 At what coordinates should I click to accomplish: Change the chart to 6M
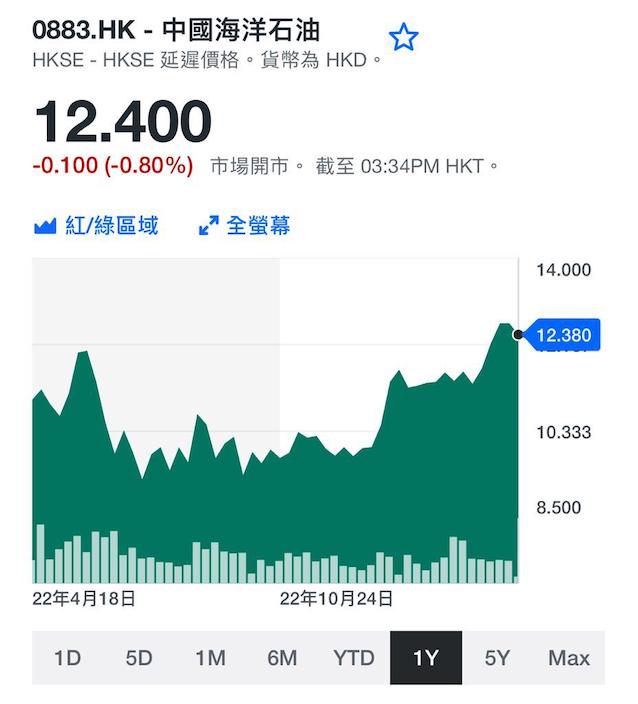(x=282, y=658)
